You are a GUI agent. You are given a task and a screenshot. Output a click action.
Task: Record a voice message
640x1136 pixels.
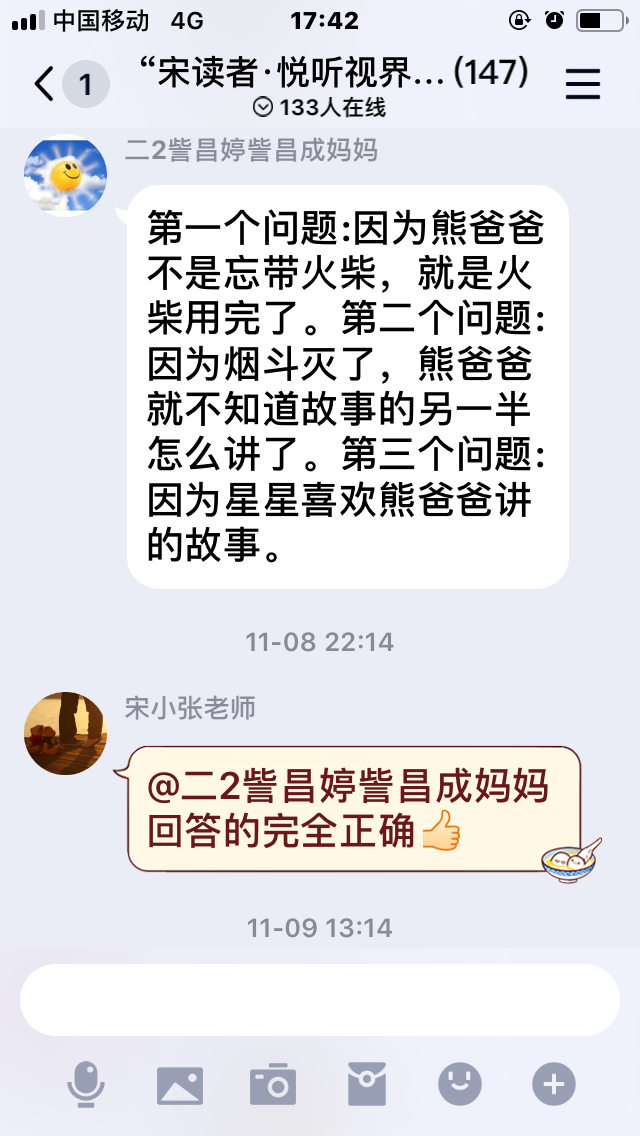[x=86, y=1084]
